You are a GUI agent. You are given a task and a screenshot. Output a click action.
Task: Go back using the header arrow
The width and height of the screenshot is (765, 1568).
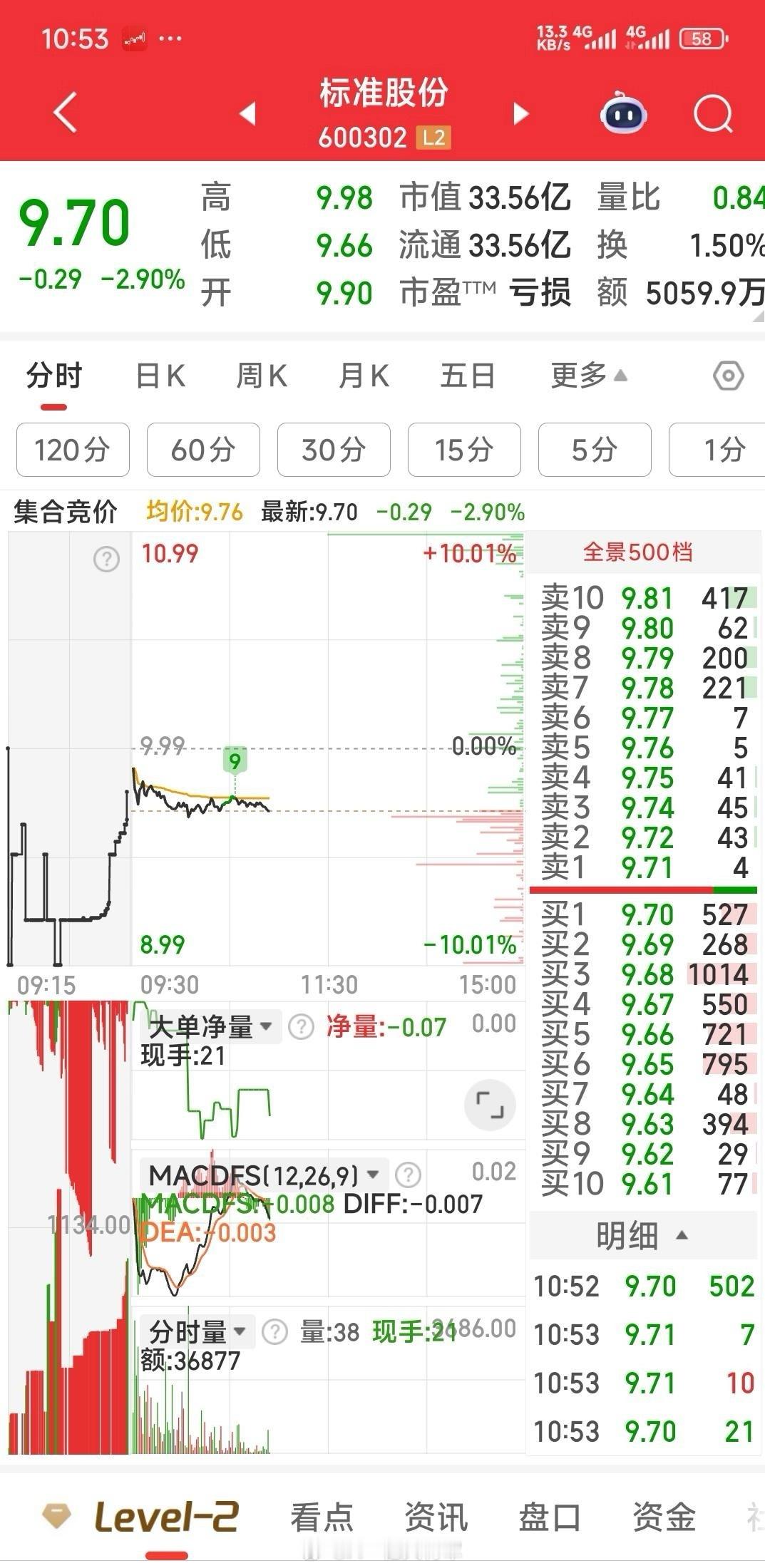click(66, 113)
